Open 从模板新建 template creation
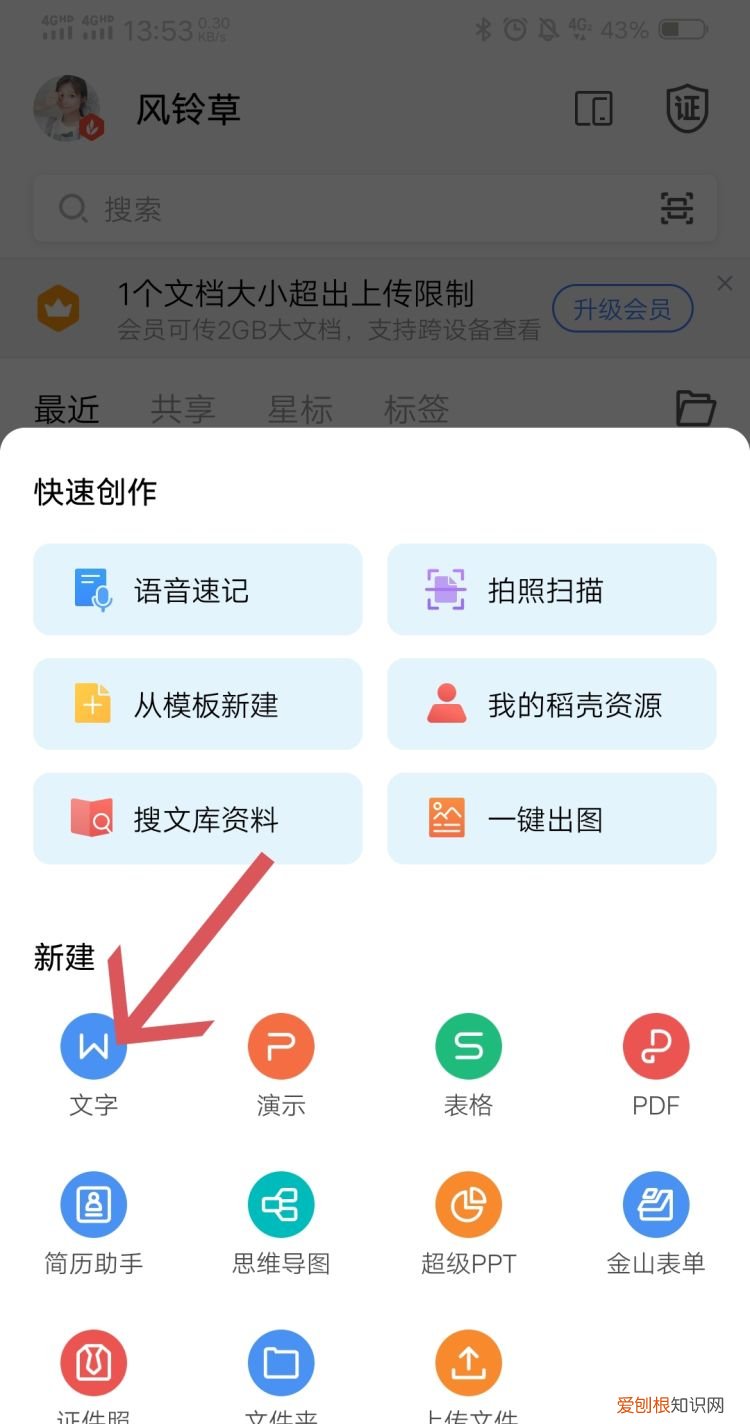This screenshot has height=1424, width=750. pyautogui.click(x=197, y=704)
